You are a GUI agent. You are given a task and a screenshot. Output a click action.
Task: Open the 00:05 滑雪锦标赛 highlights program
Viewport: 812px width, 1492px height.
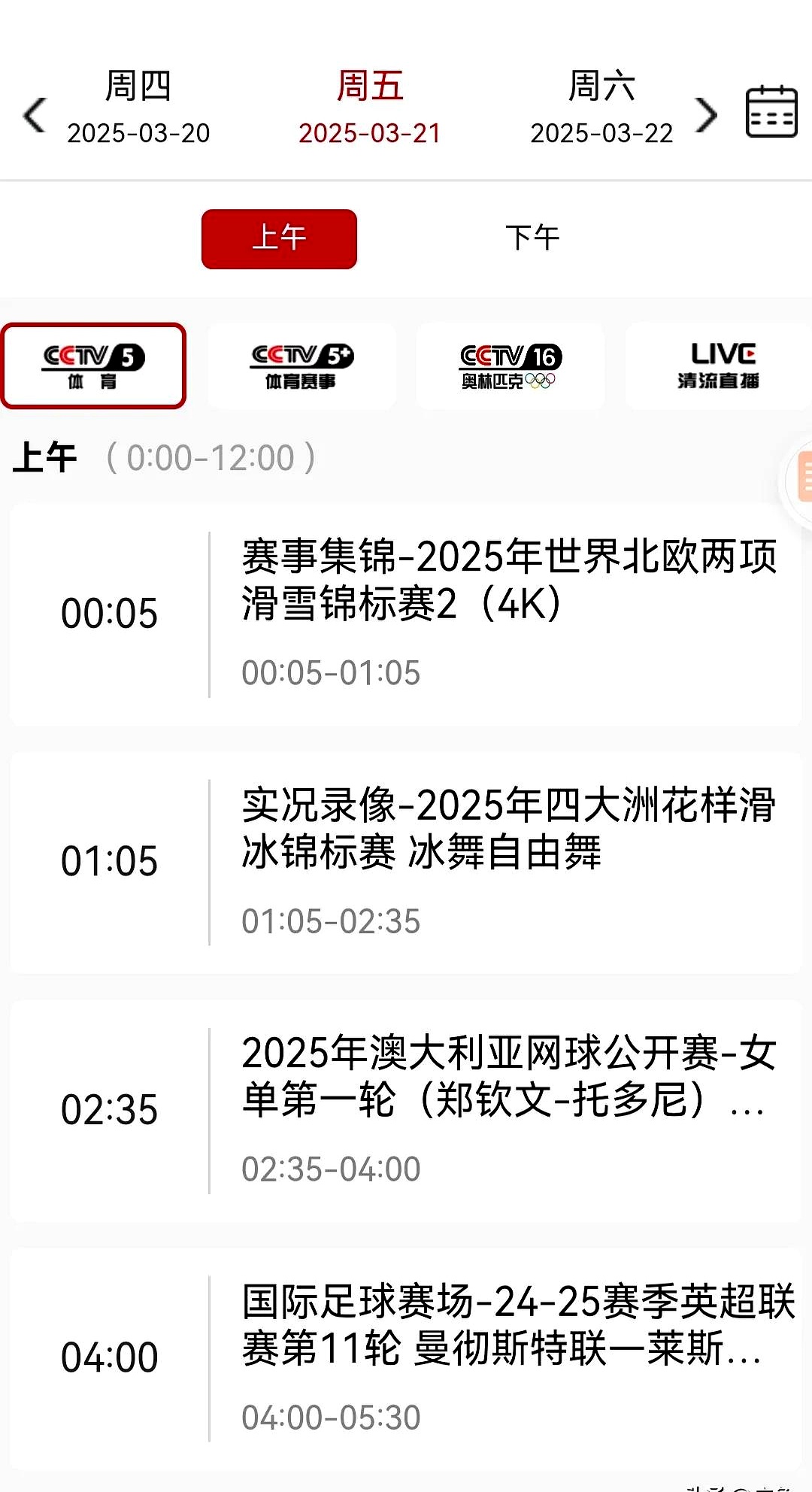click(406, 609)
